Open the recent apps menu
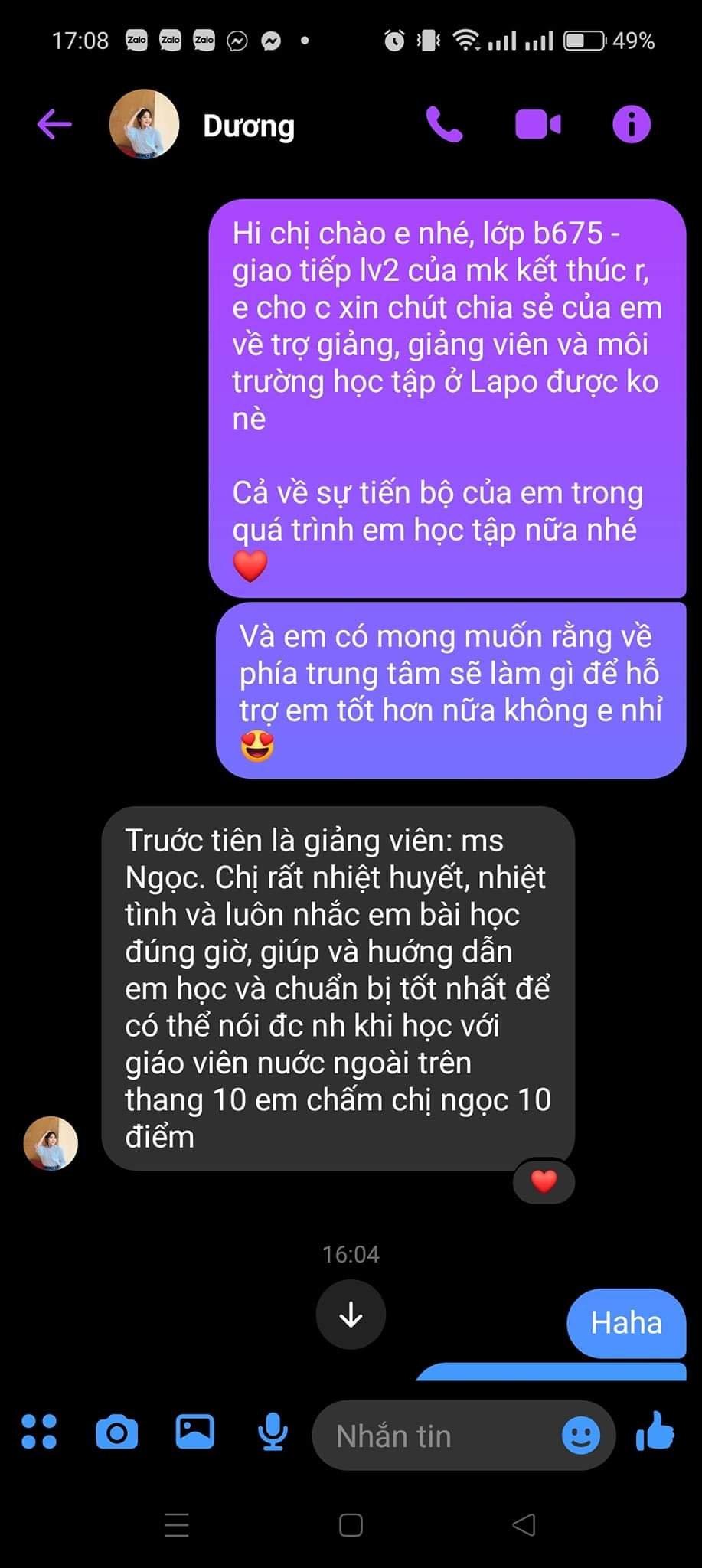The image size is (702, 1568). tap(177, 1526)
